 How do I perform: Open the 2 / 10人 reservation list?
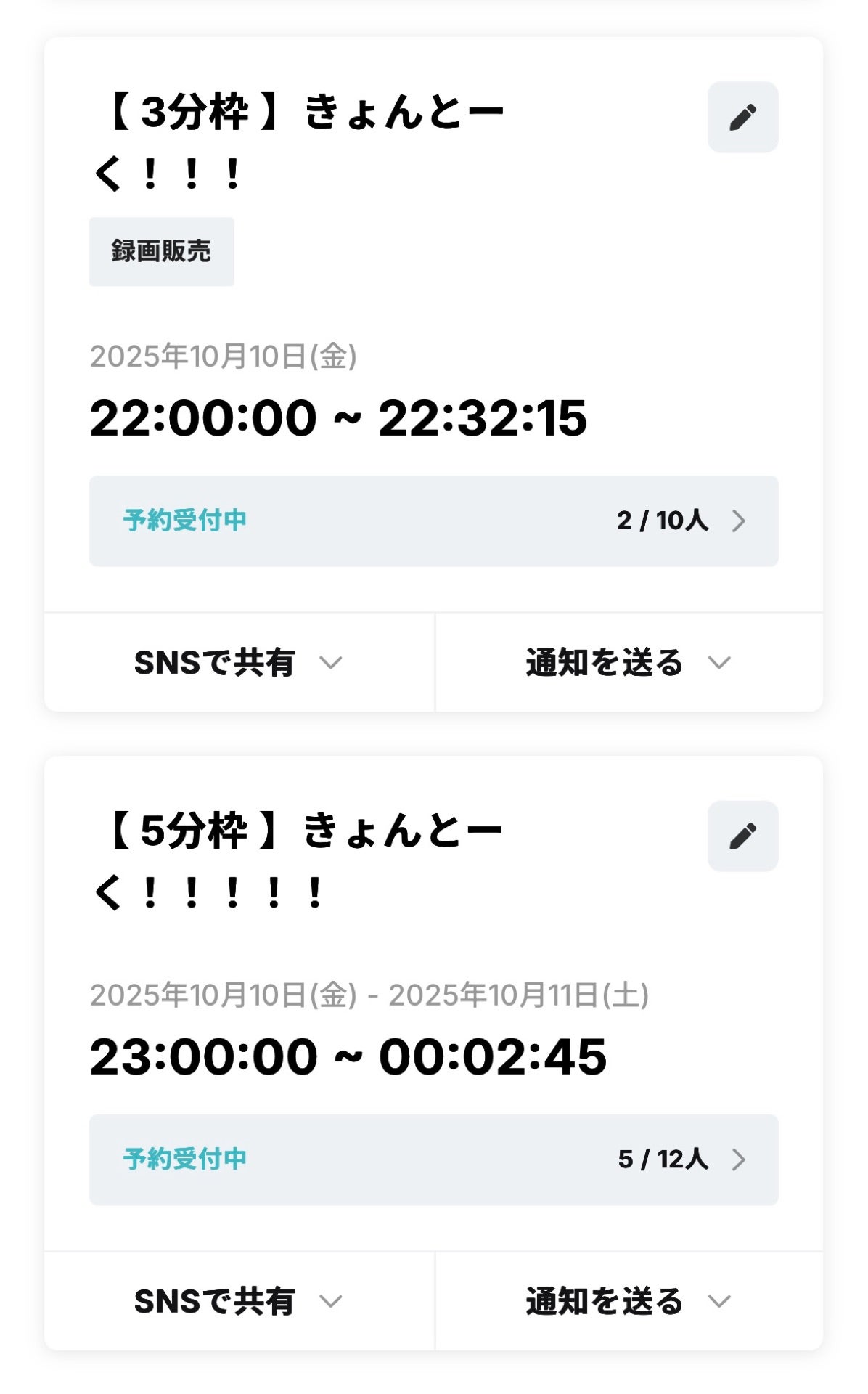point(433,521)
